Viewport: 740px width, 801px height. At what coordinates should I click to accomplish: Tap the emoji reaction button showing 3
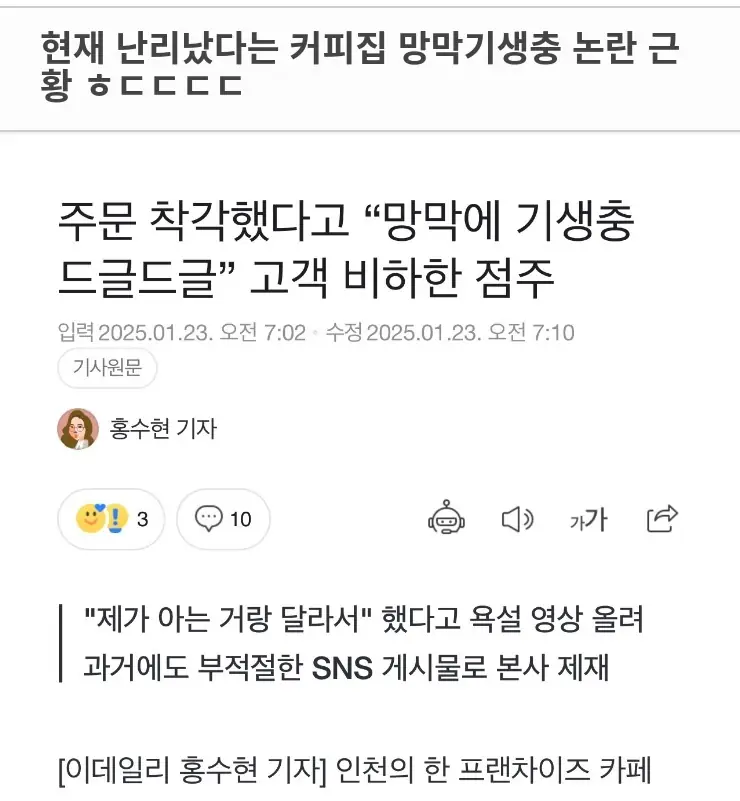click(111, 519)
